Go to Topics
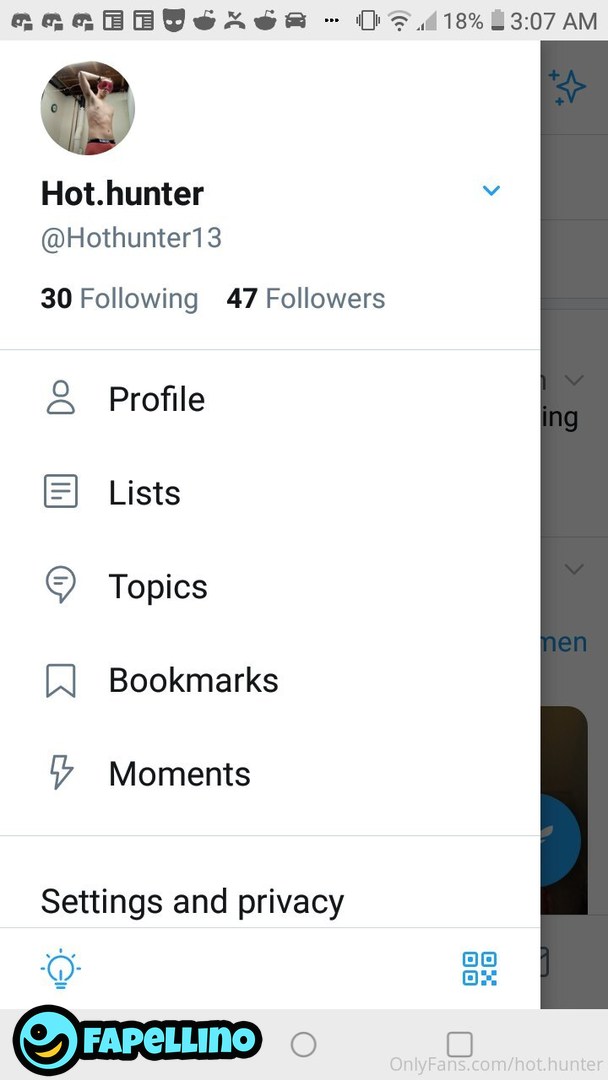This screenshot has width=608, height=1080. coord(157,586)
